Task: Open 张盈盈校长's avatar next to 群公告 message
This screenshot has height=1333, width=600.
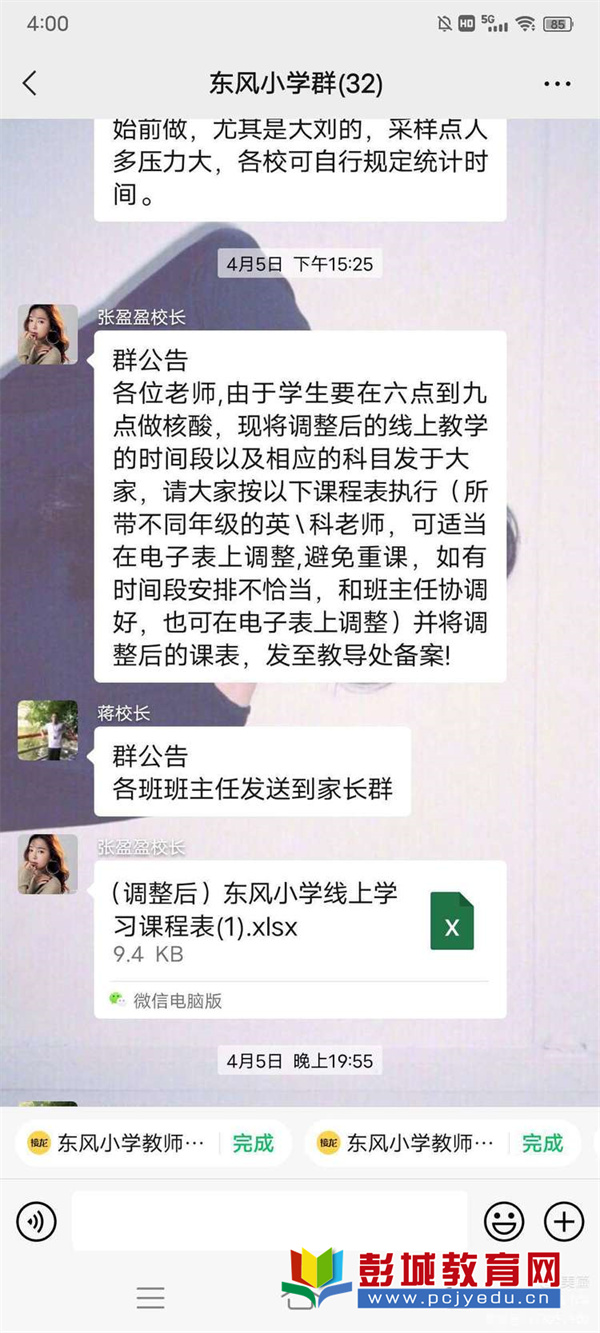Action: point(47,334)
